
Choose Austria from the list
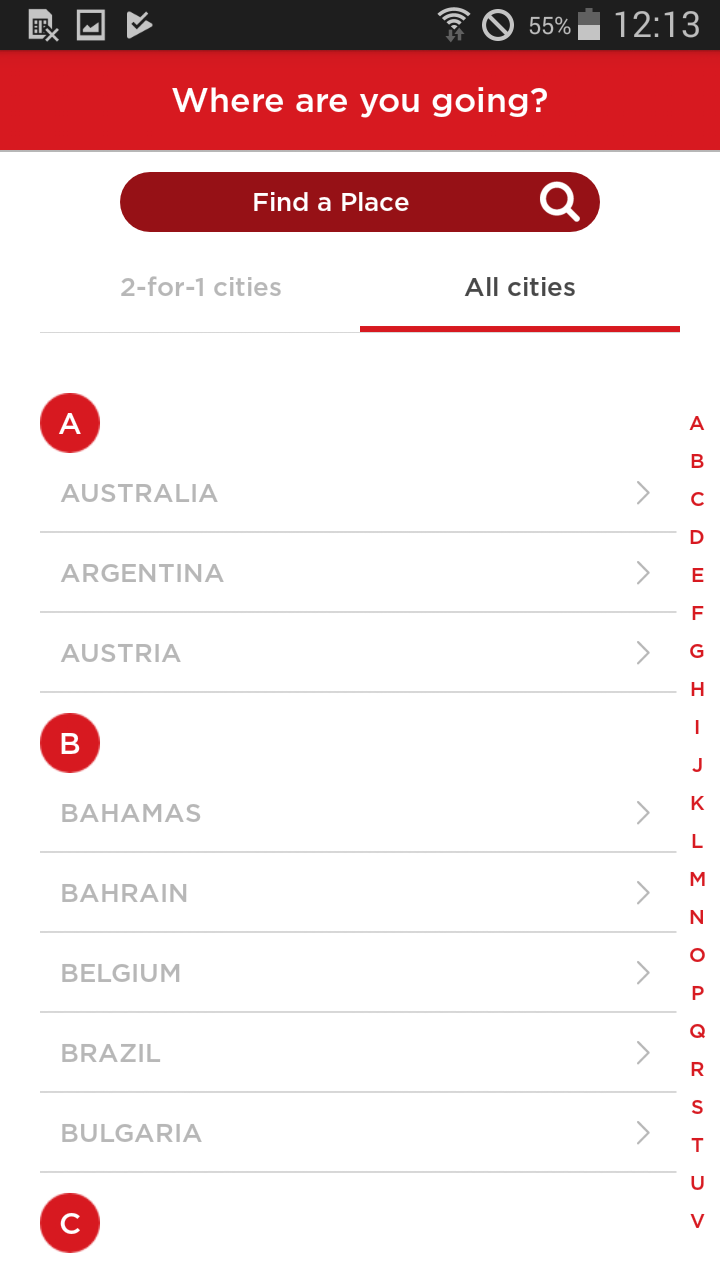358,653
